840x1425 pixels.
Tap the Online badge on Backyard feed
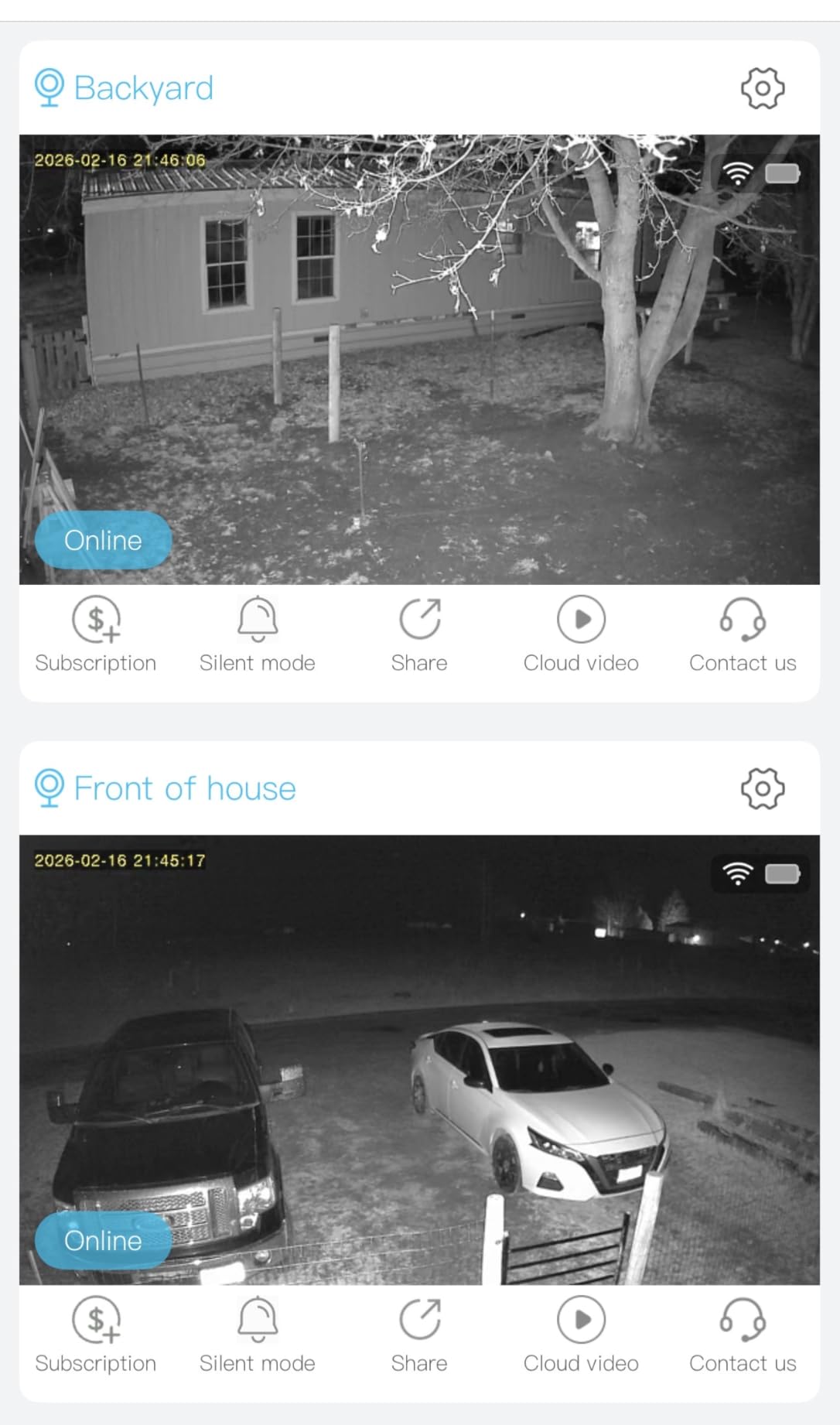(103, 540)
